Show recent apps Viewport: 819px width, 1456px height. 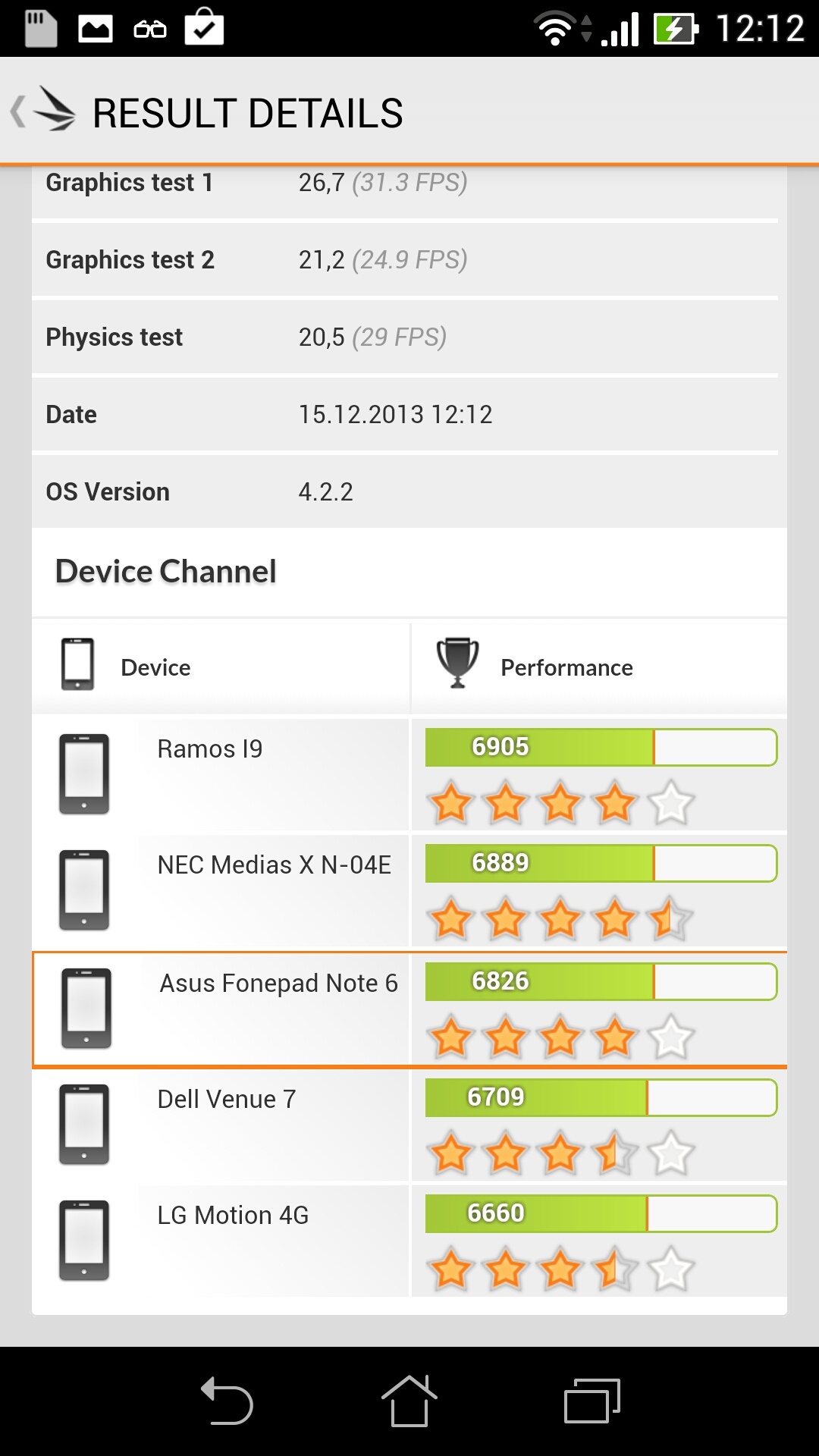point(591,1401)
